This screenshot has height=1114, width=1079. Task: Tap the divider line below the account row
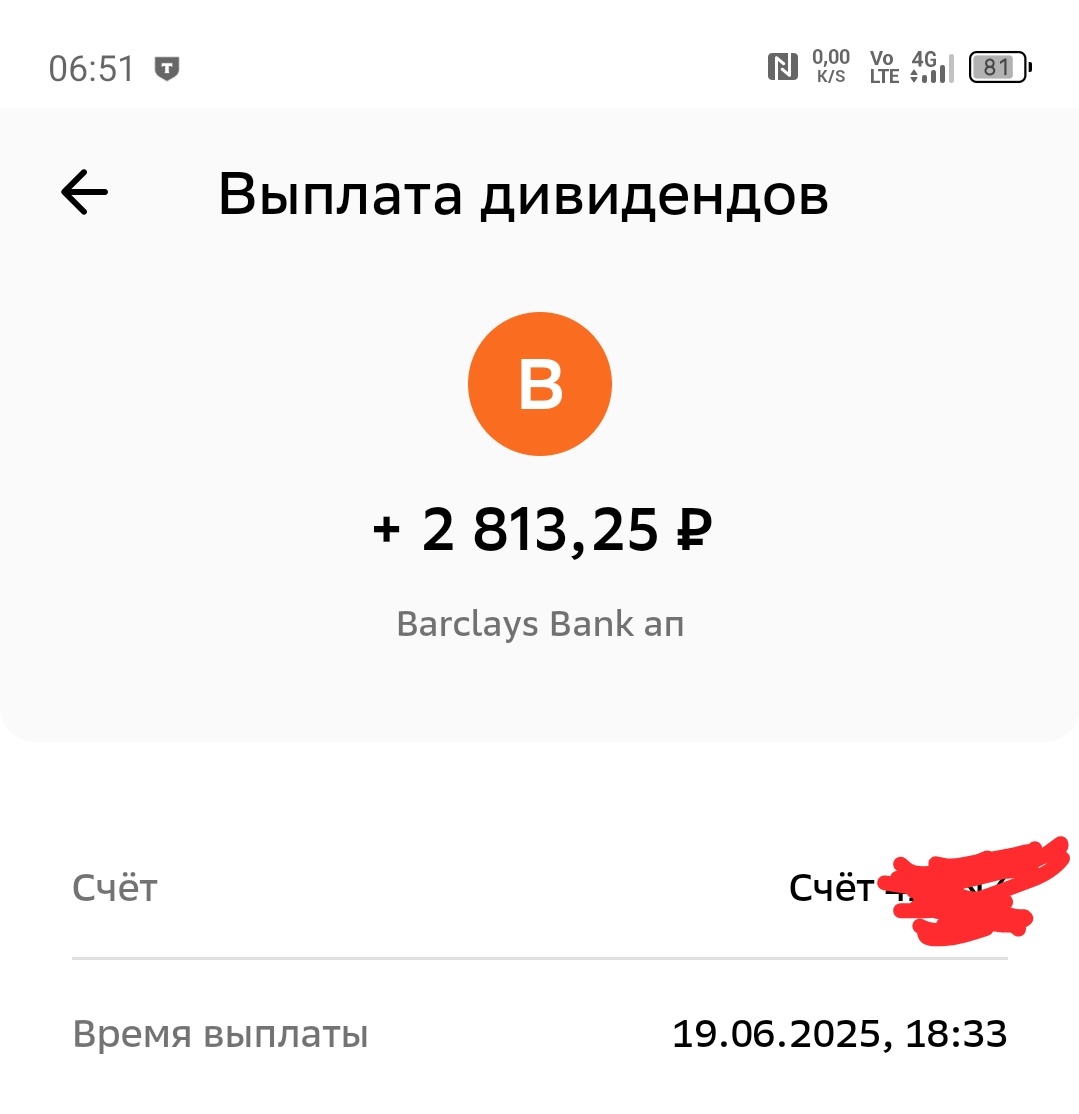[x=540, y=958]
